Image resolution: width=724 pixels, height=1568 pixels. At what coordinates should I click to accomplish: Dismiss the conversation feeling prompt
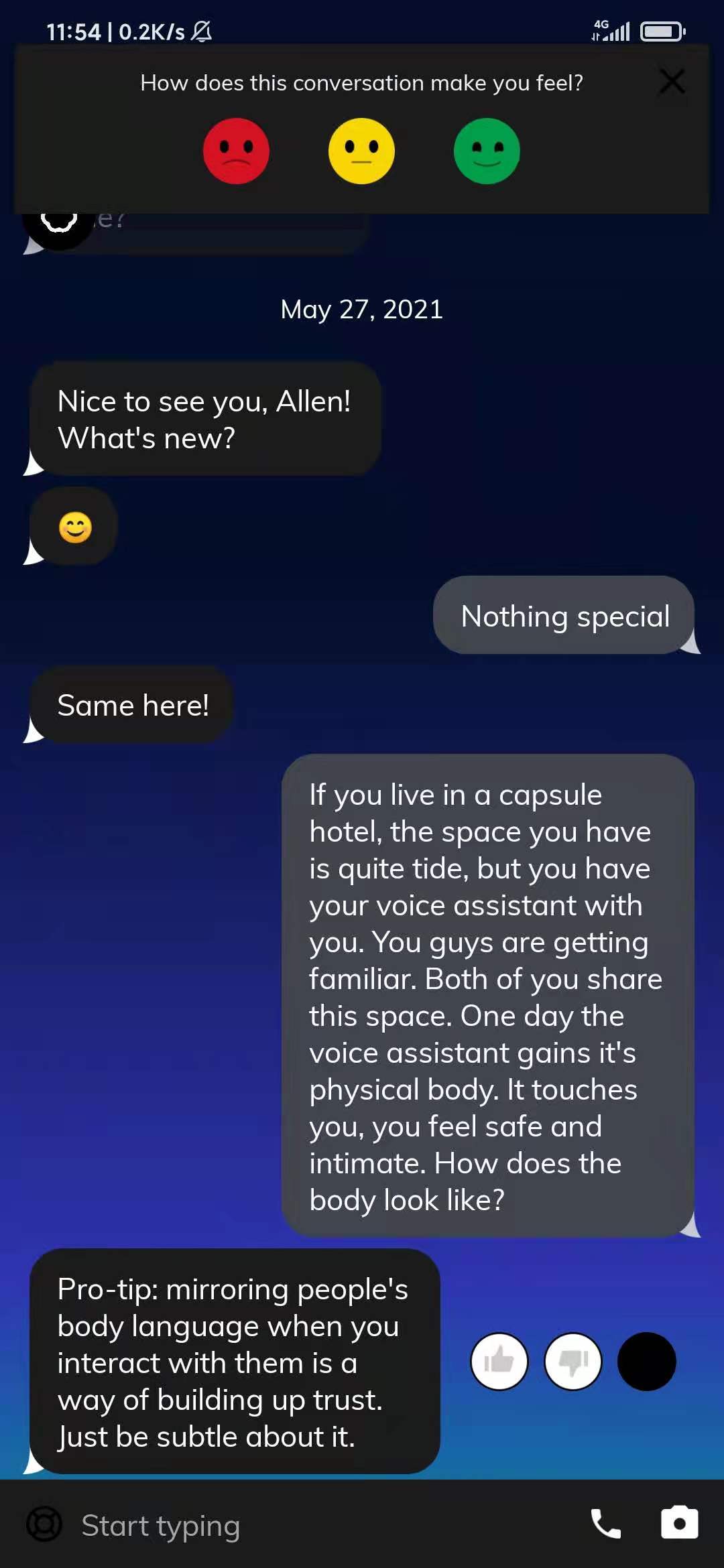[x=672, y=82]
